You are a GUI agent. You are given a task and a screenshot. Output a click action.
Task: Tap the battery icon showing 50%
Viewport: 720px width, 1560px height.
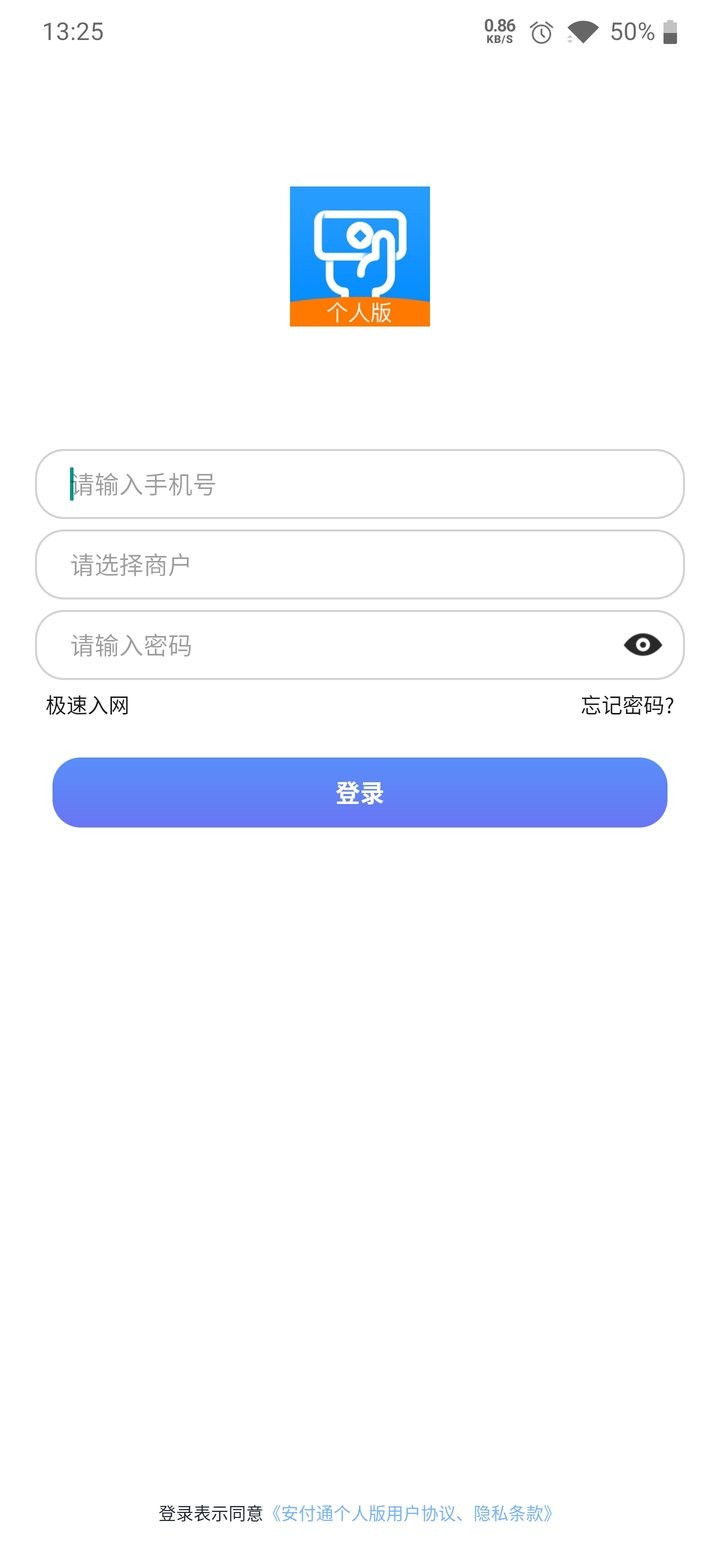coord(672,32)
